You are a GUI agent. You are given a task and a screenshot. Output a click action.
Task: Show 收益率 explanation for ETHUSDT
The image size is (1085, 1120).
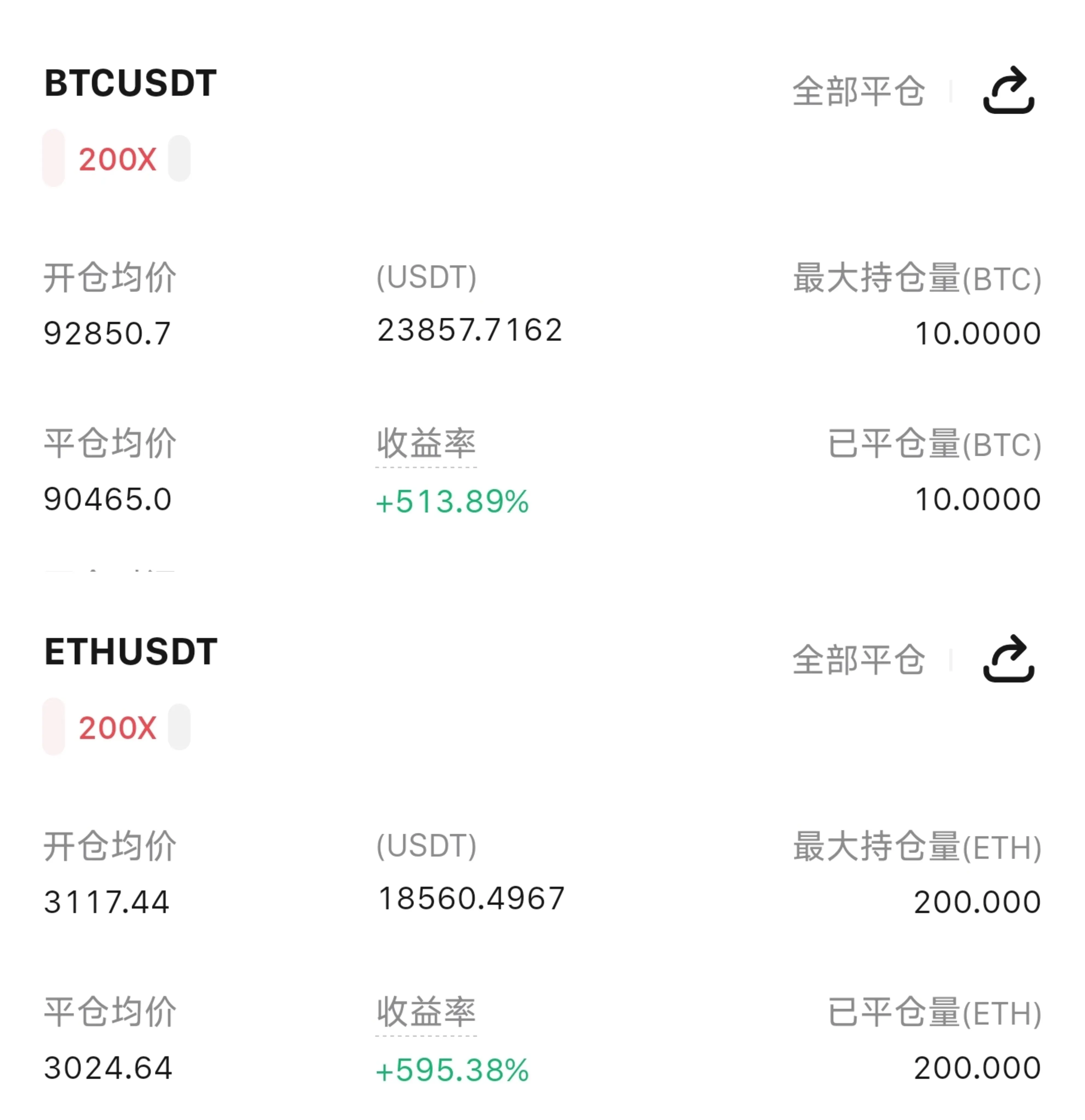coord(426,1013)
